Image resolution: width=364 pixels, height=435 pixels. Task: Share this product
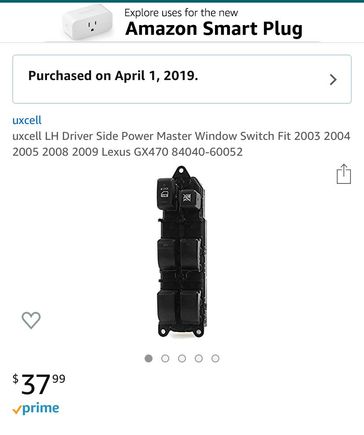343,174
